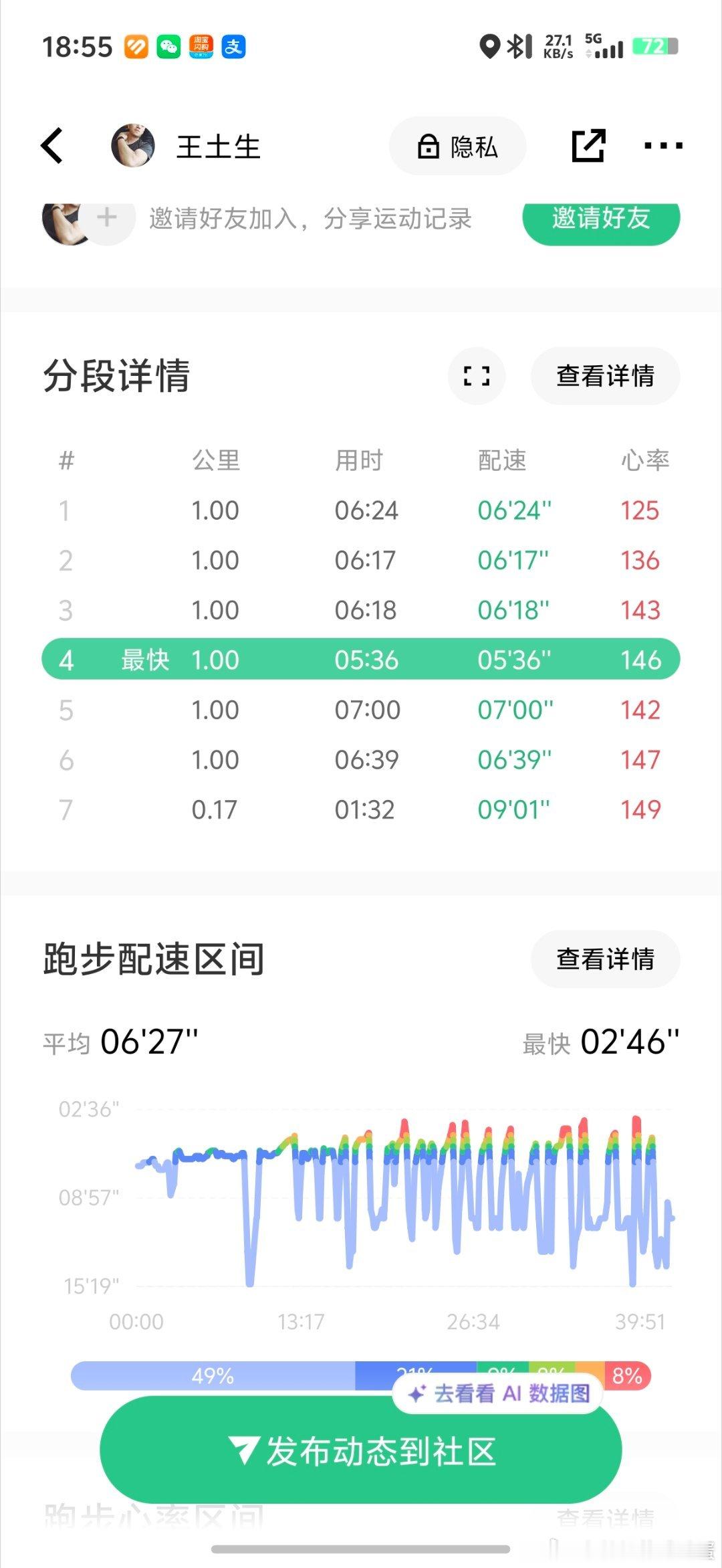The image size is (722, 1568).
Task: Open 王土生's profile avatar
Action: pos(133,145)
